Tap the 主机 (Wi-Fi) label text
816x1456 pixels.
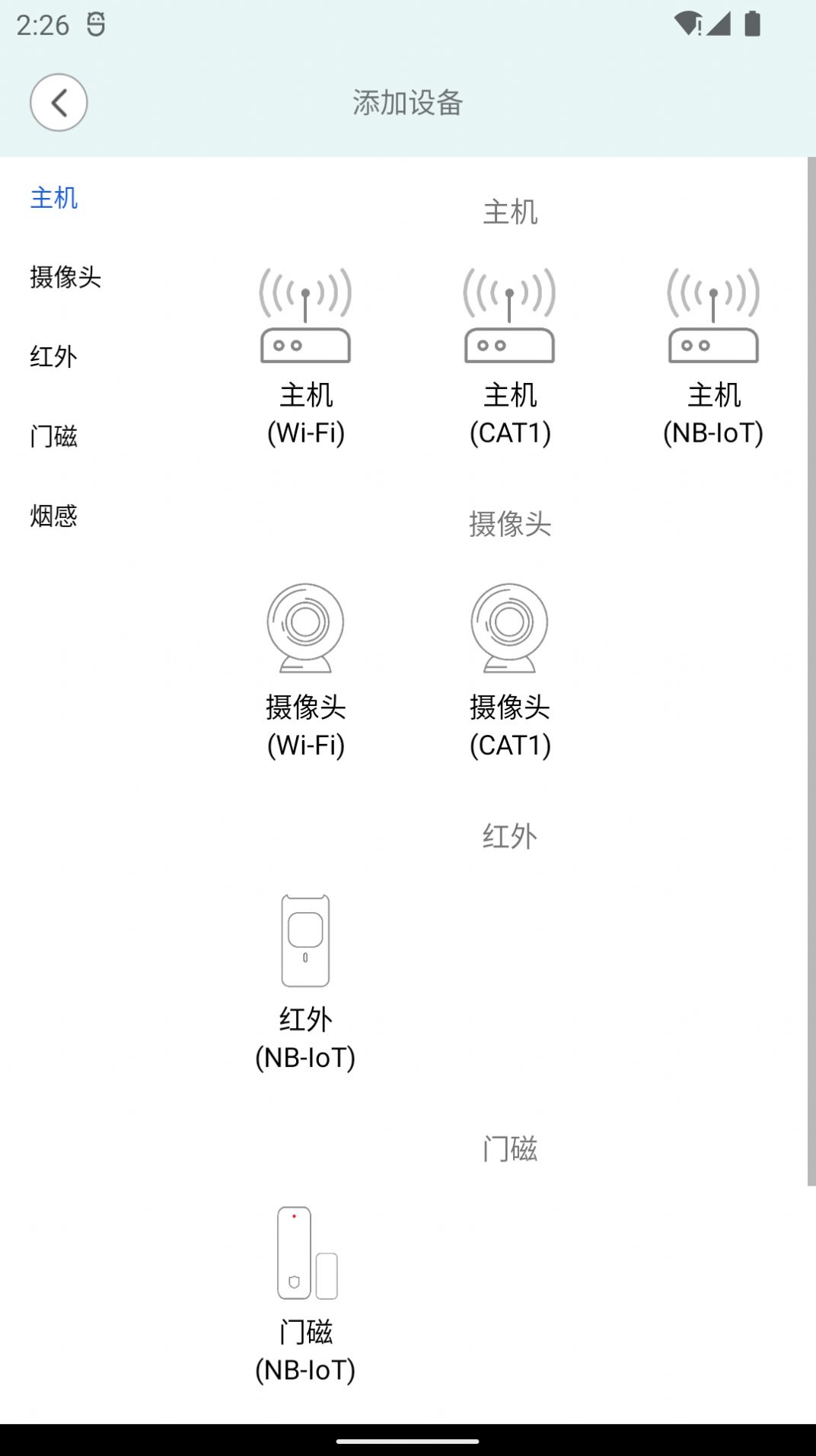(x=304, y=415)
